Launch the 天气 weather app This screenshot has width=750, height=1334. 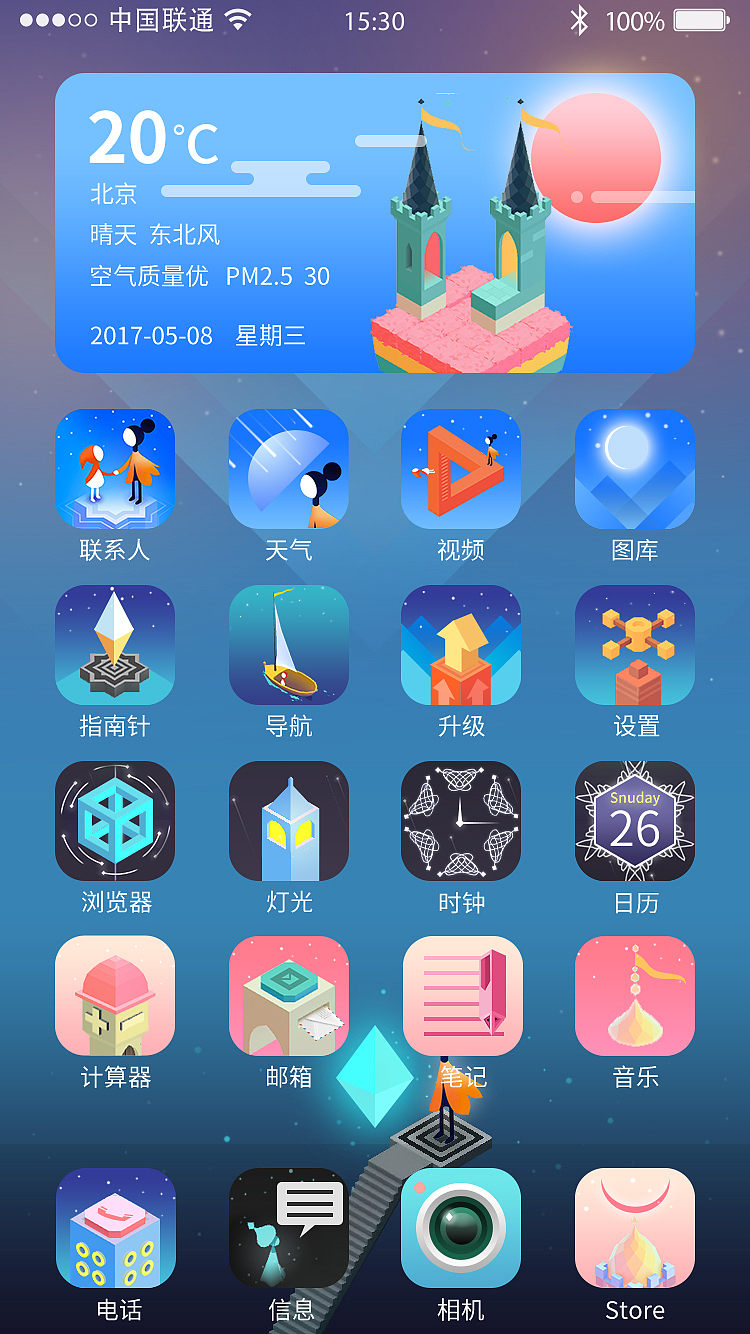pos(288,470)
